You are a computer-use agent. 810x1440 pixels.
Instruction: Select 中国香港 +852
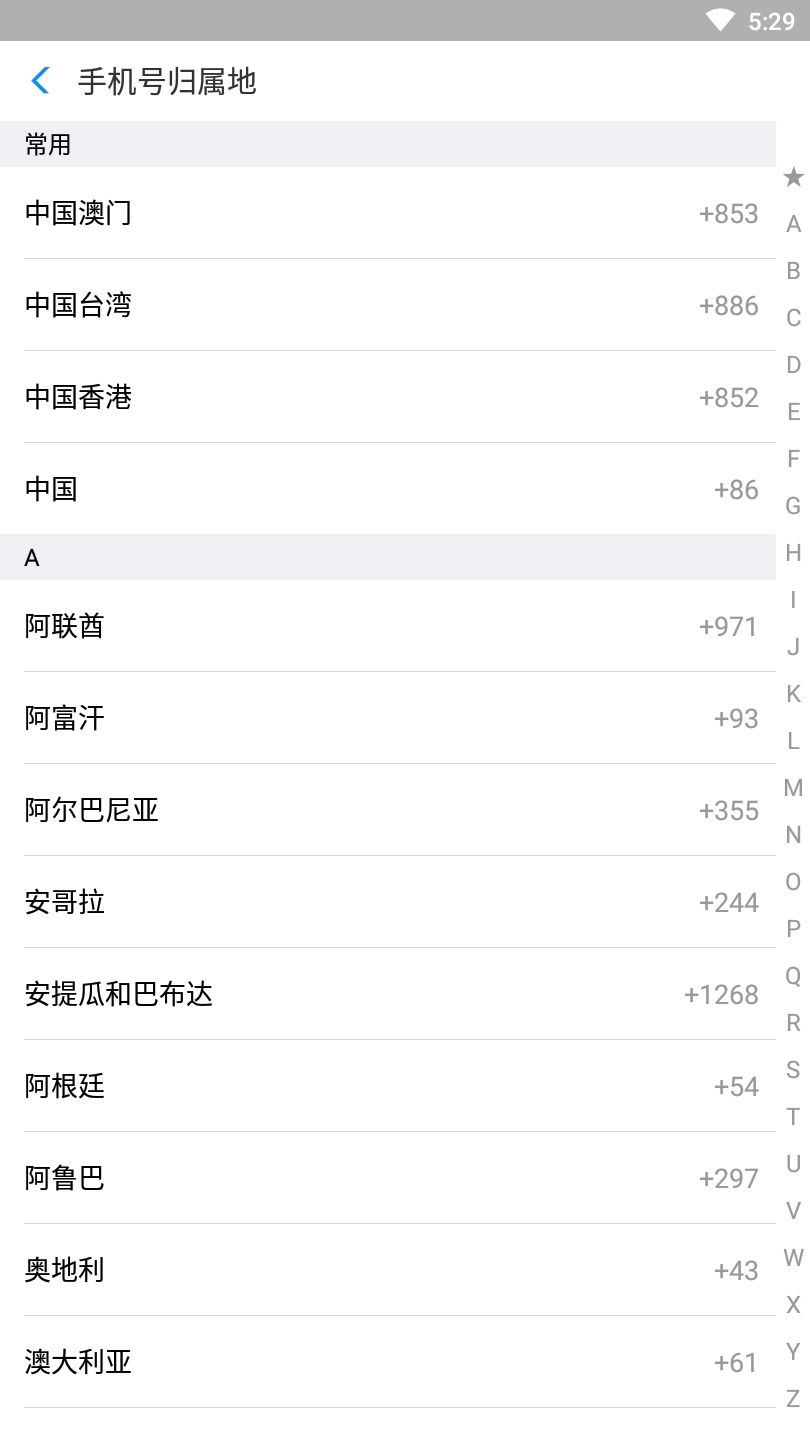point(388,397)
